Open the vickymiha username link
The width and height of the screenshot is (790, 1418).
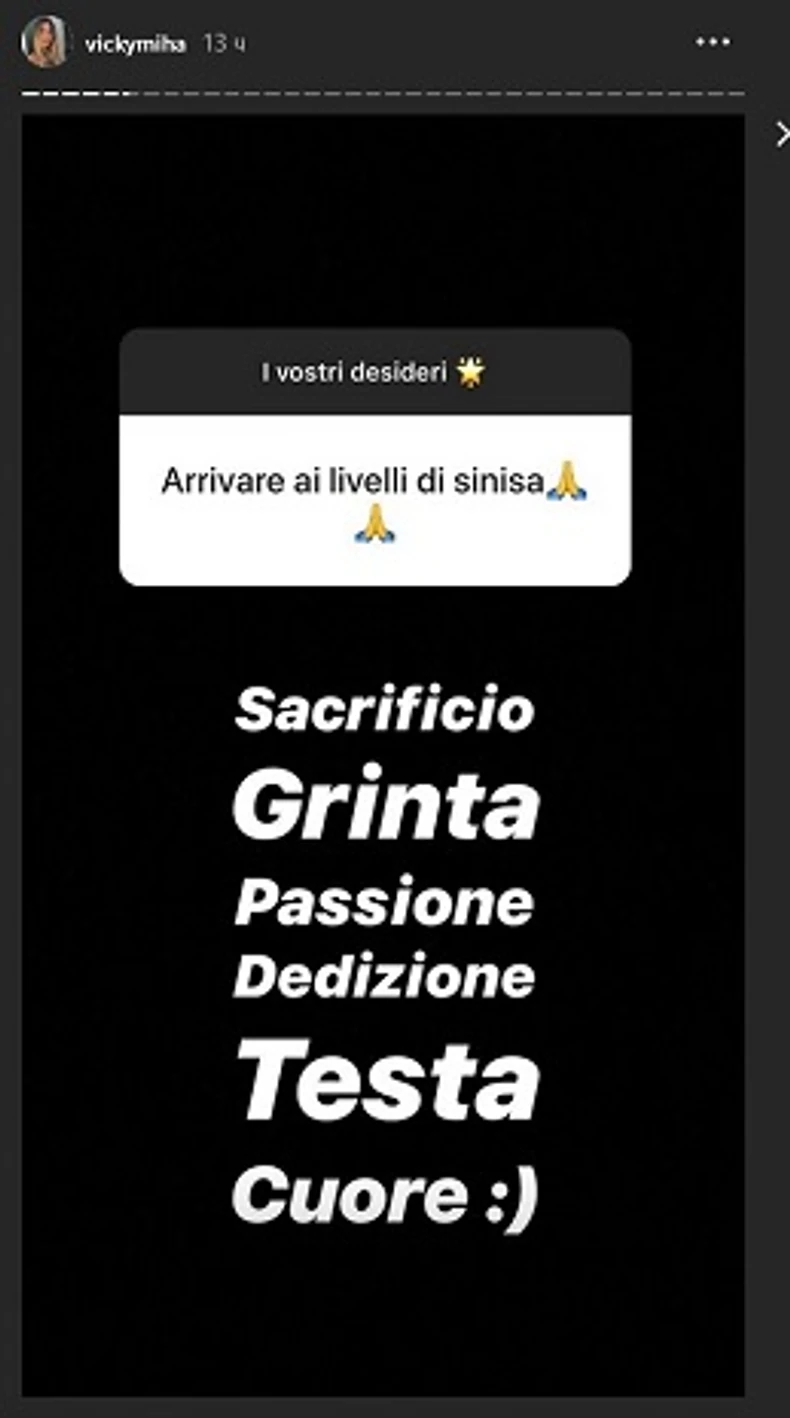(135, 44)
